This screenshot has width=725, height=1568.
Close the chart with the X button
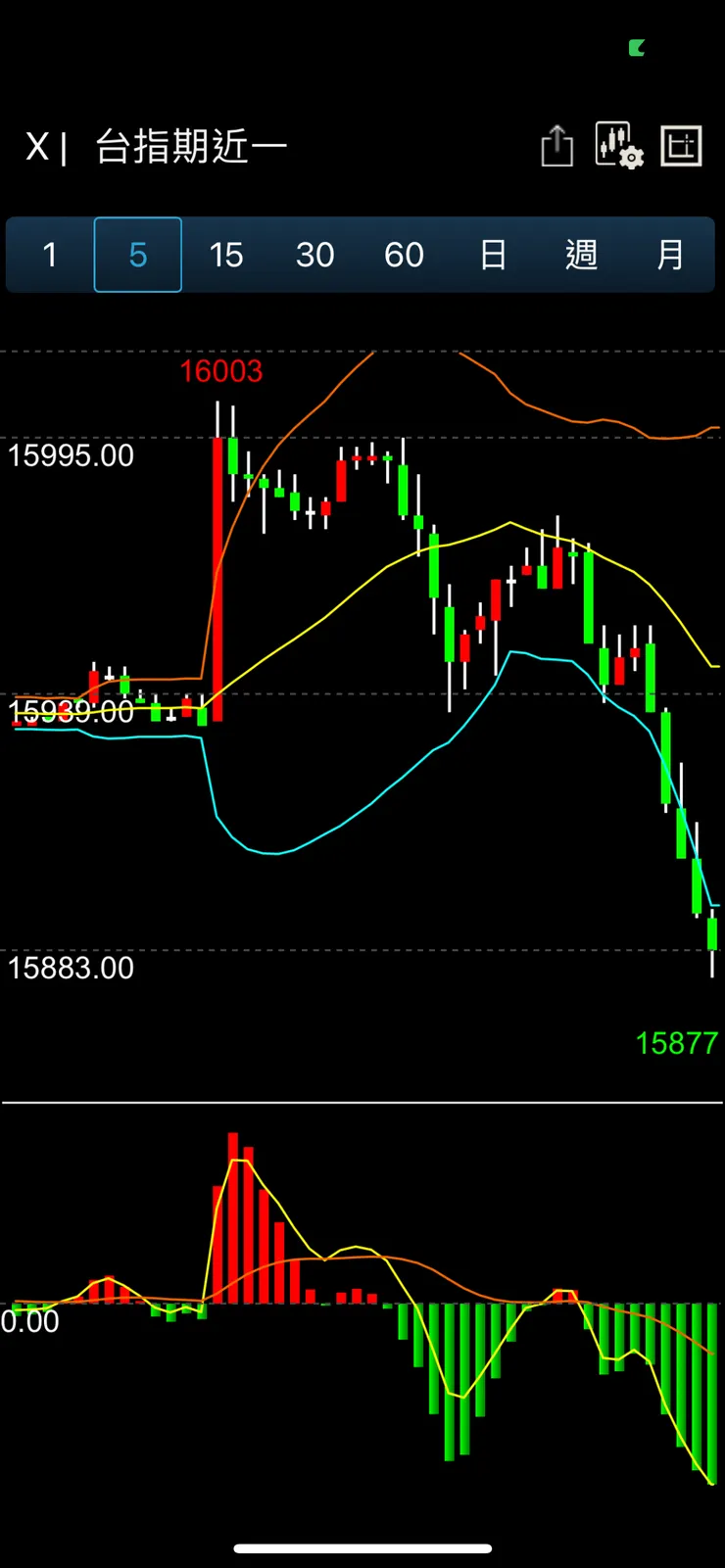(37, 147)
